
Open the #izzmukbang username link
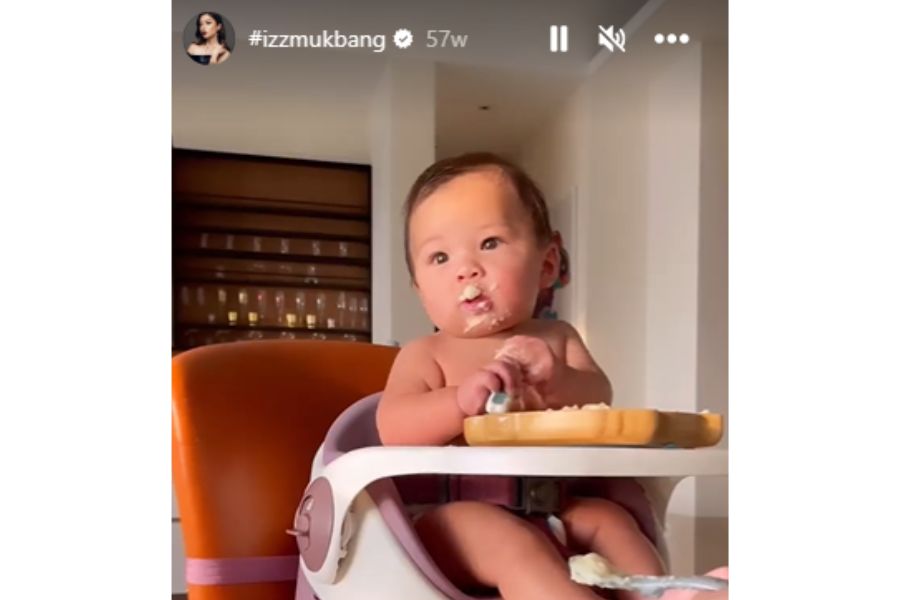pyautogui.click(x=318, y=39)
